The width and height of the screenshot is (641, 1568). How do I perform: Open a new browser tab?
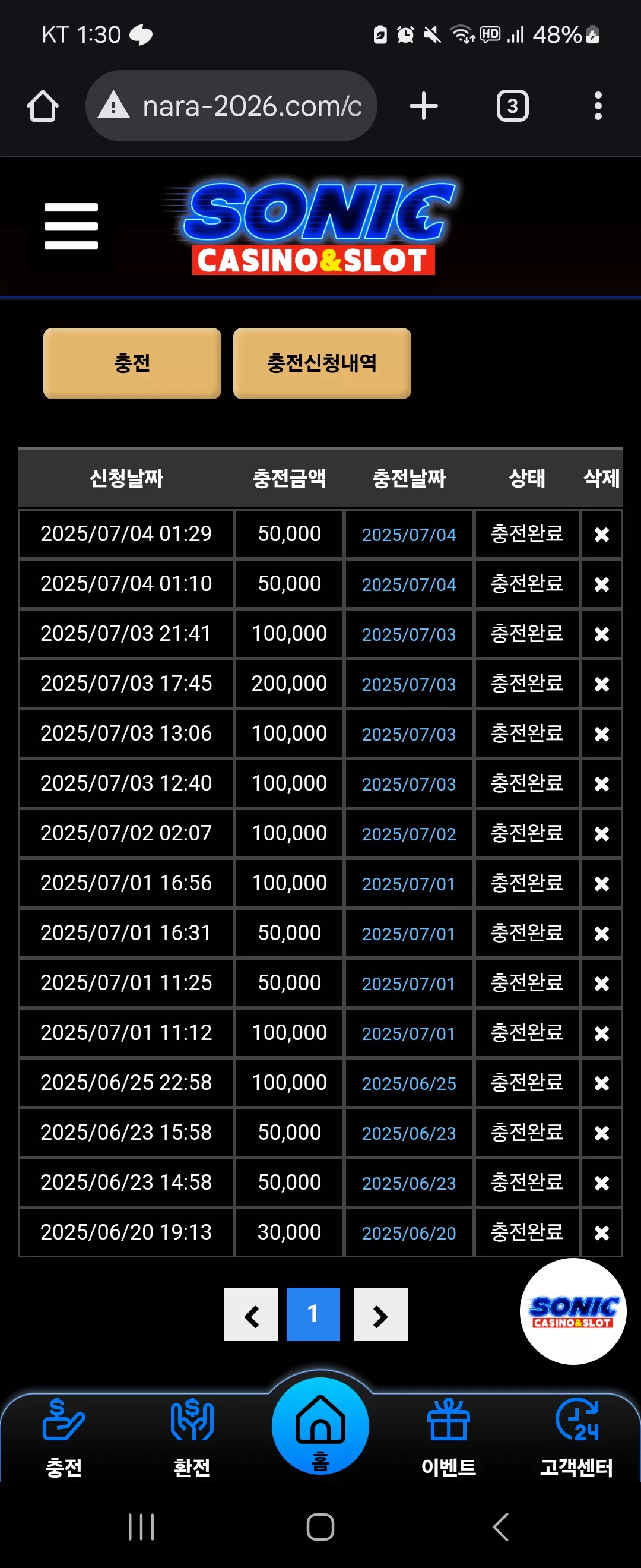point(424,106)
